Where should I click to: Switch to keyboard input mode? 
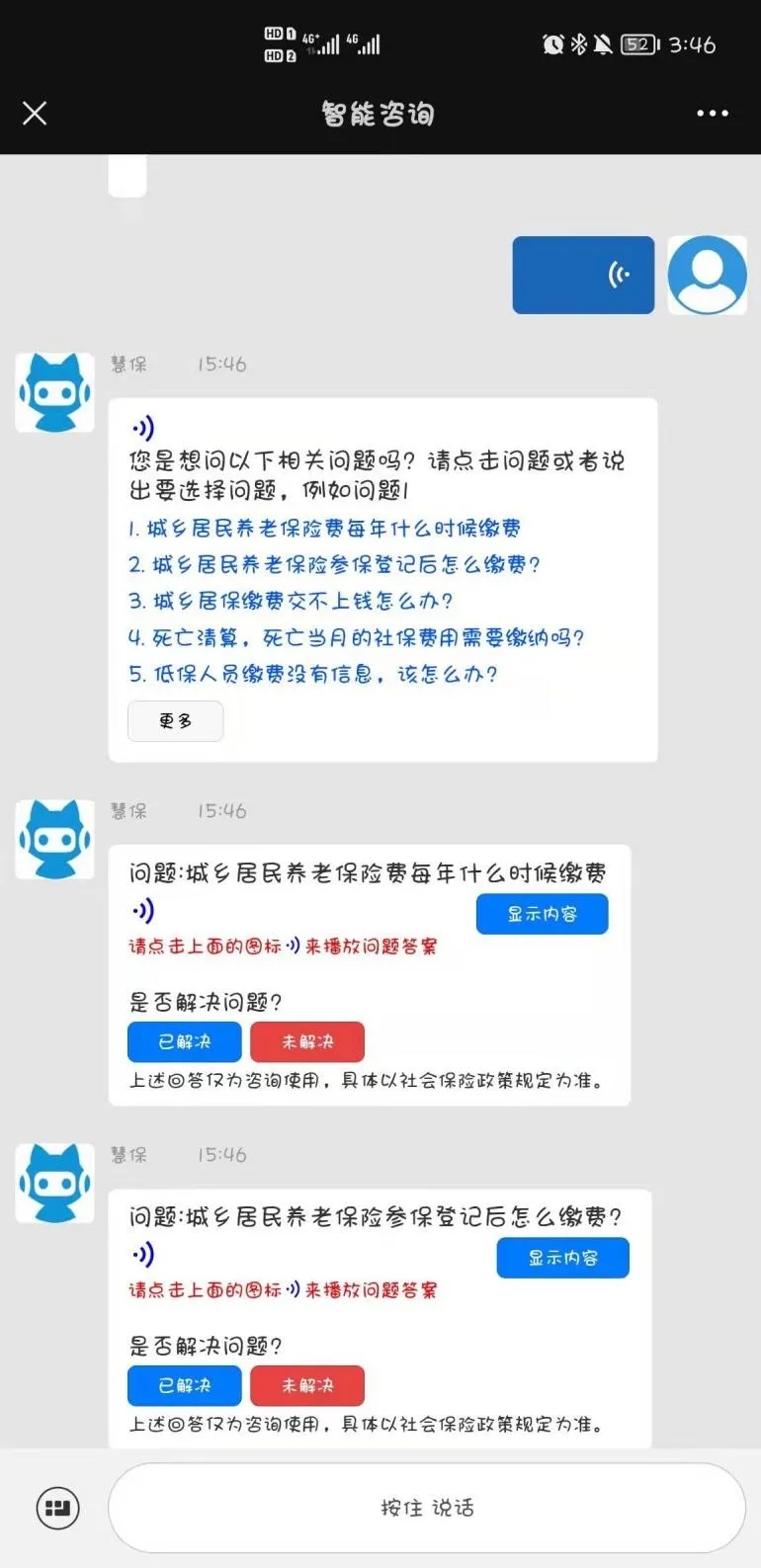tap(57, 1508)
